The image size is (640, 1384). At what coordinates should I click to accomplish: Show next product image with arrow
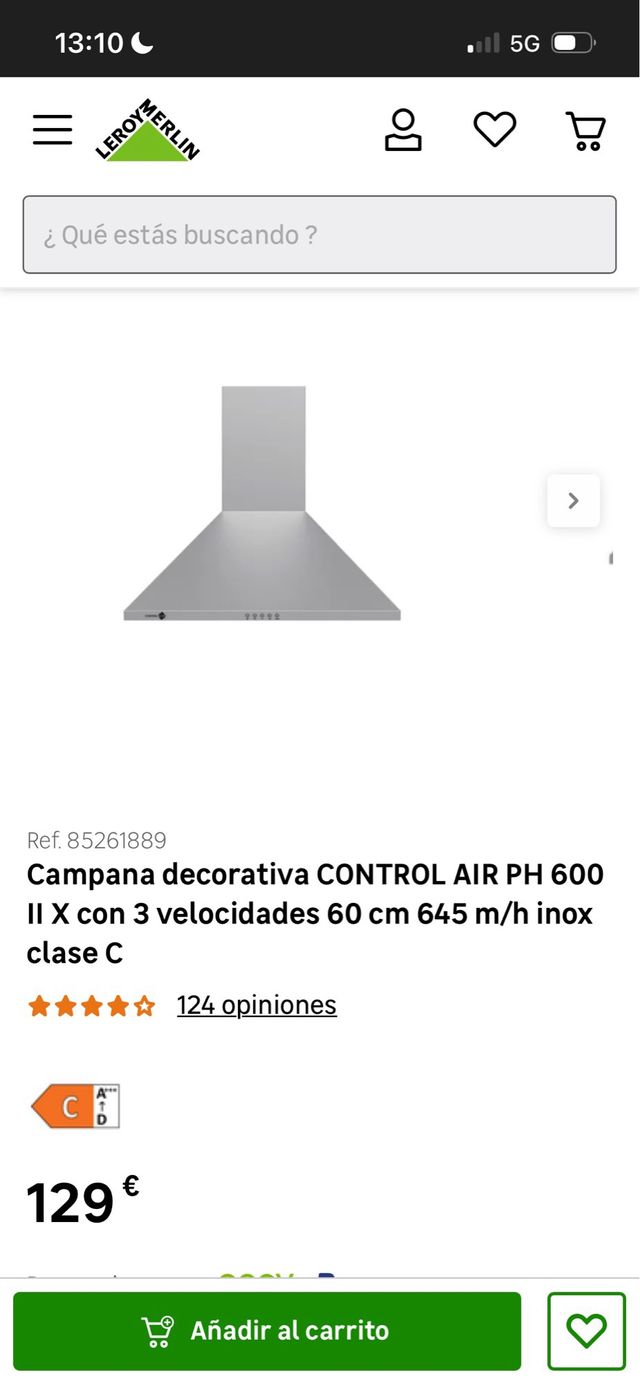tap(573, 501)
